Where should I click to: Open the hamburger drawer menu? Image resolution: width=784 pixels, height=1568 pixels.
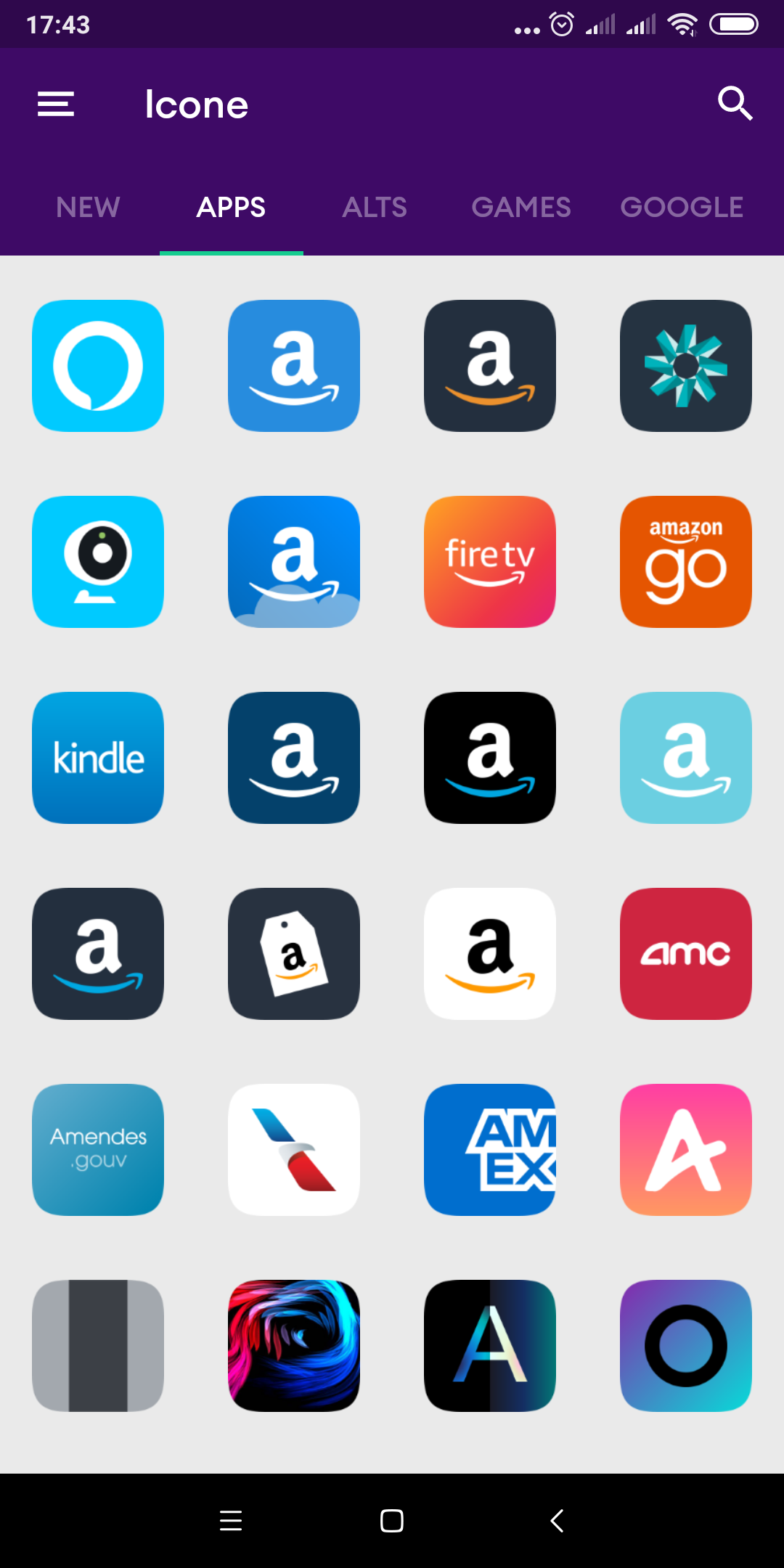56,104
